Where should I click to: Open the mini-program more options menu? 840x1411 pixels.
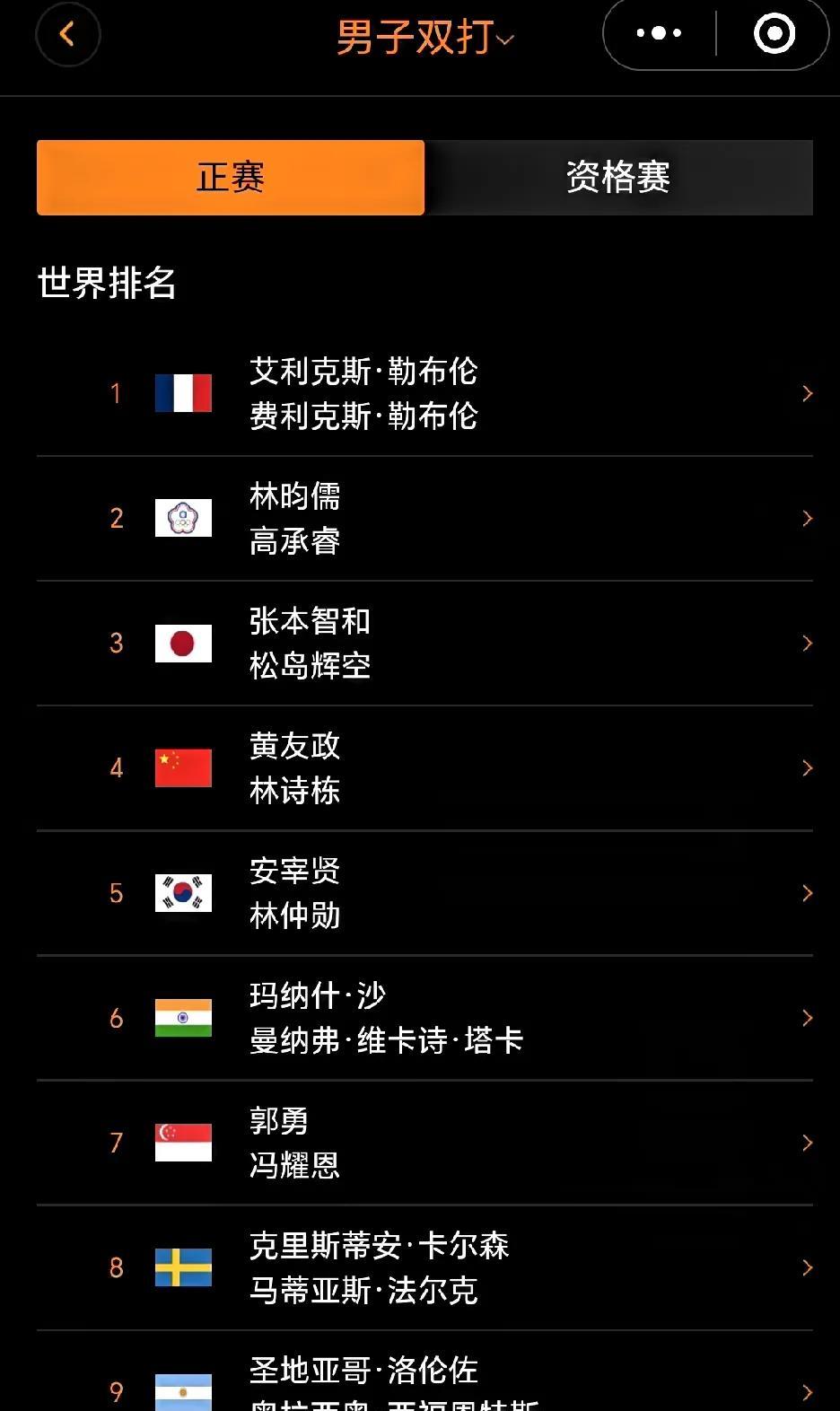coord(659,34)
